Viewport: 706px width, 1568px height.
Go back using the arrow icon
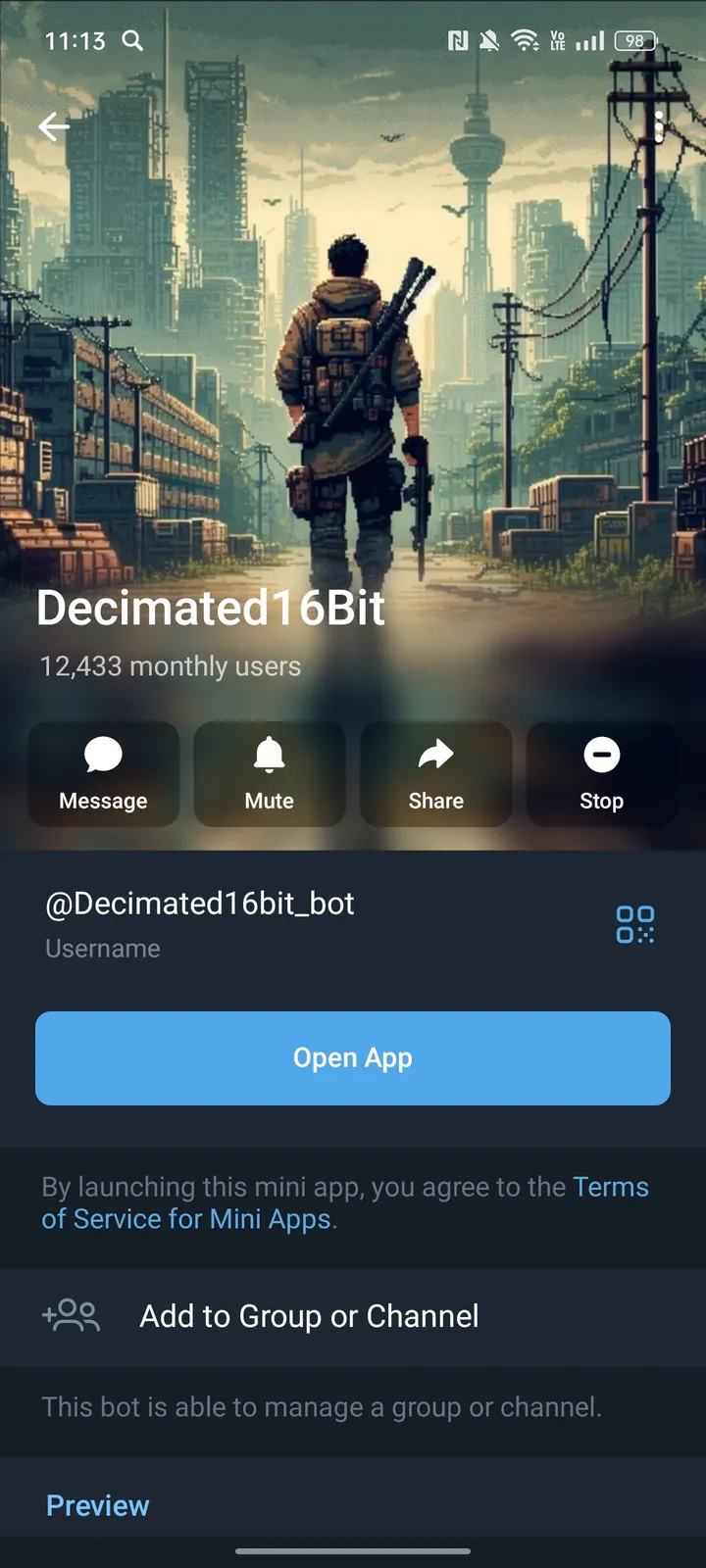[54, 125]
